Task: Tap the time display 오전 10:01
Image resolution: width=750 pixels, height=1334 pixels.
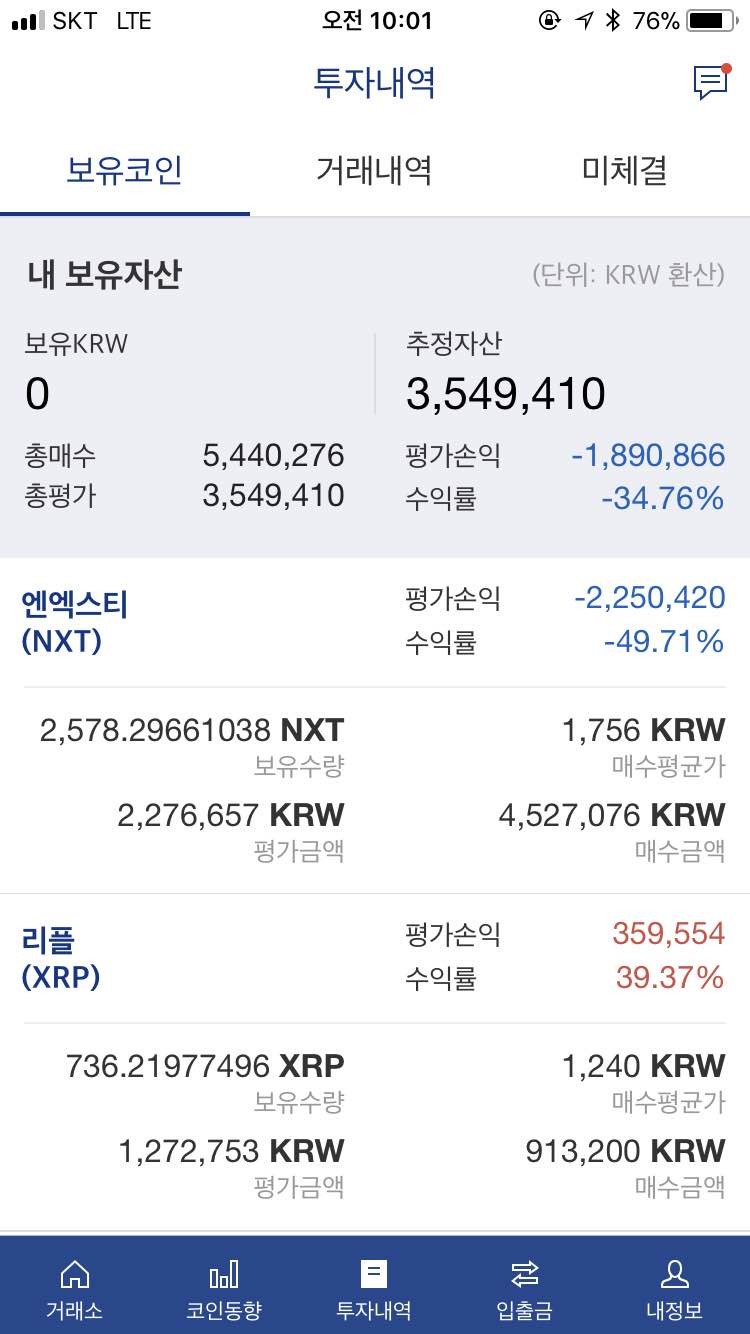Action: (374, 20)
